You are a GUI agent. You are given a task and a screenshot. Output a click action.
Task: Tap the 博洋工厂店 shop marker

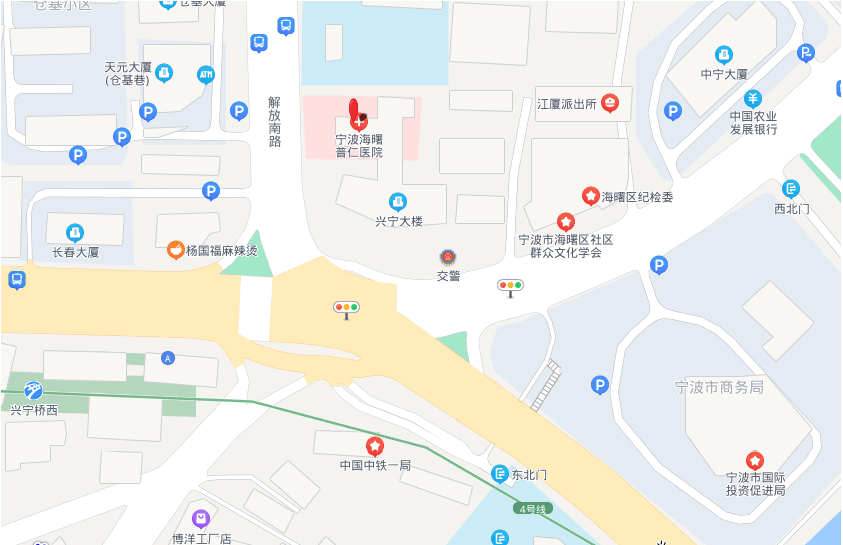[x=202, y=519]
